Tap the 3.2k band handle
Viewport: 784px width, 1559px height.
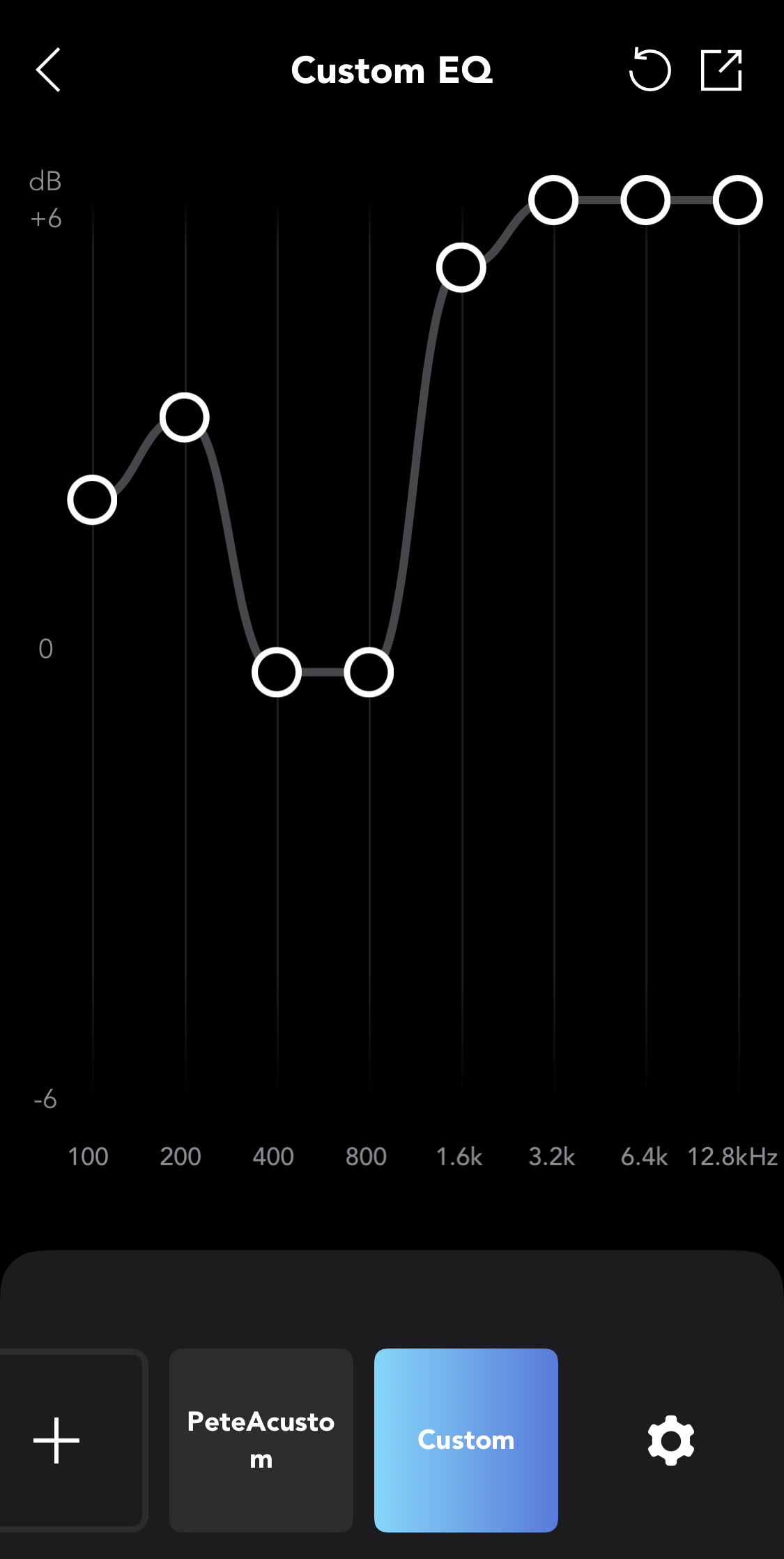(553, 200)
